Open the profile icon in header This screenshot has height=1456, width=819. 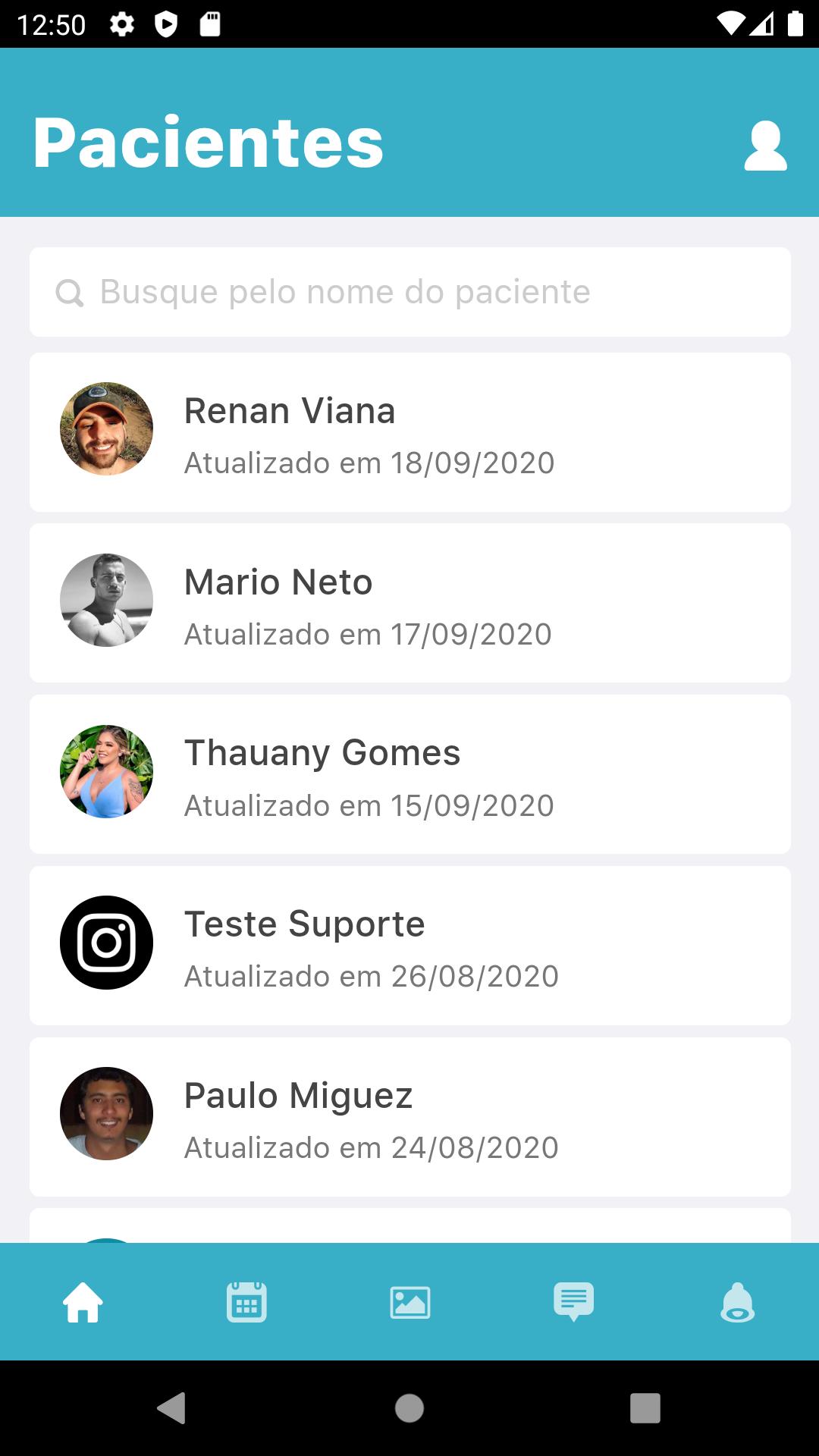pos(765,146)
